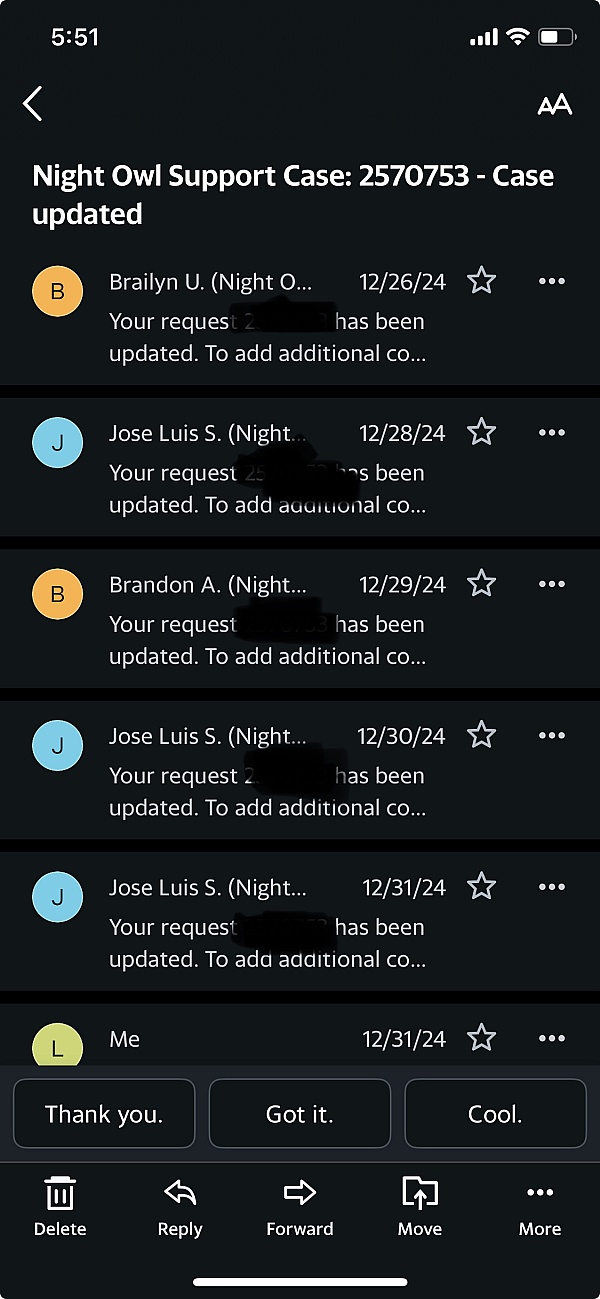Forward this email

tap(300, 1207)
